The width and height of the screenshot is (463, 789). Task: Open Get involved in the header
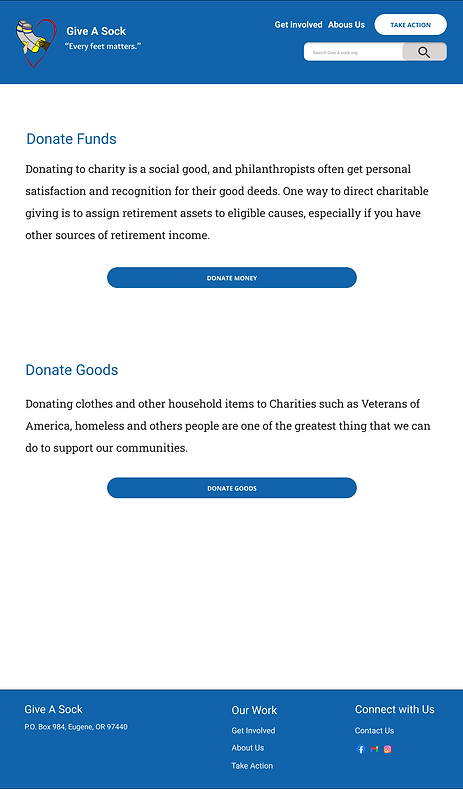pyautogui.click(x=298, y=25)
